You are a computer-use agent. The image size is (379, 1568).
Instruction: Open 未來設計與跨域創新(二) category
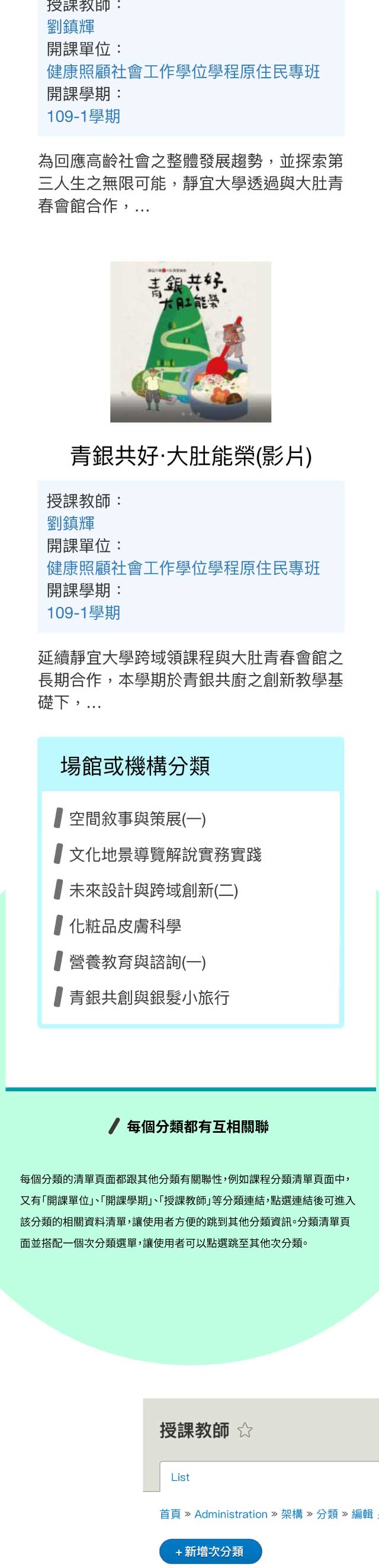coord(153,891)
